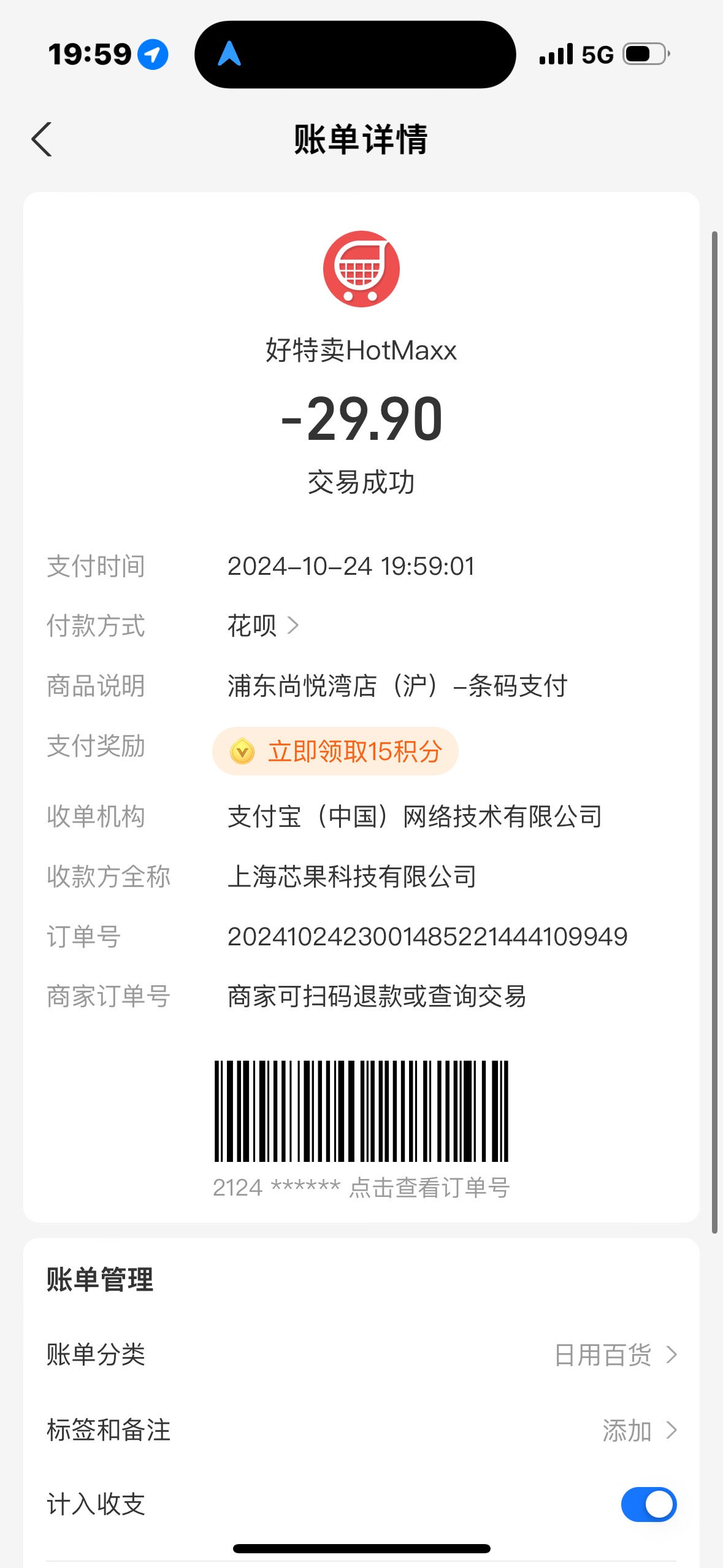
Task: Open the 账单分类 category row
Action: pyautogui.click(x=361, y=1355)
